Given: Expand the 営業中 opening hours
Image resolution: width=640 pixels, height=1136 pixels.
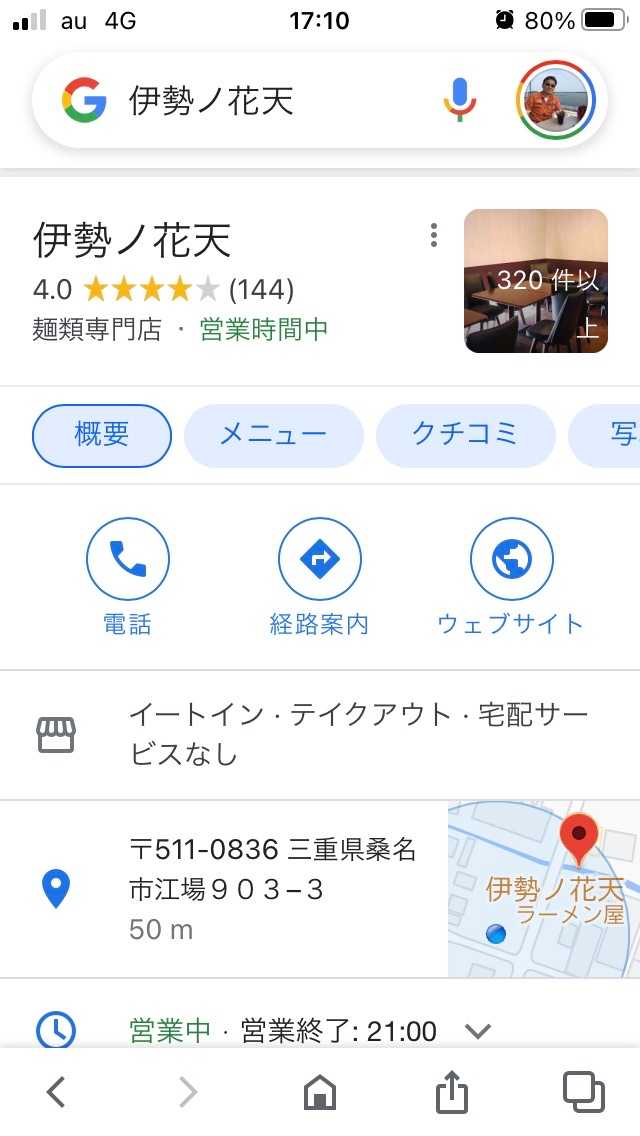Looking at the screenshot, I should [x=479, y=1030].
